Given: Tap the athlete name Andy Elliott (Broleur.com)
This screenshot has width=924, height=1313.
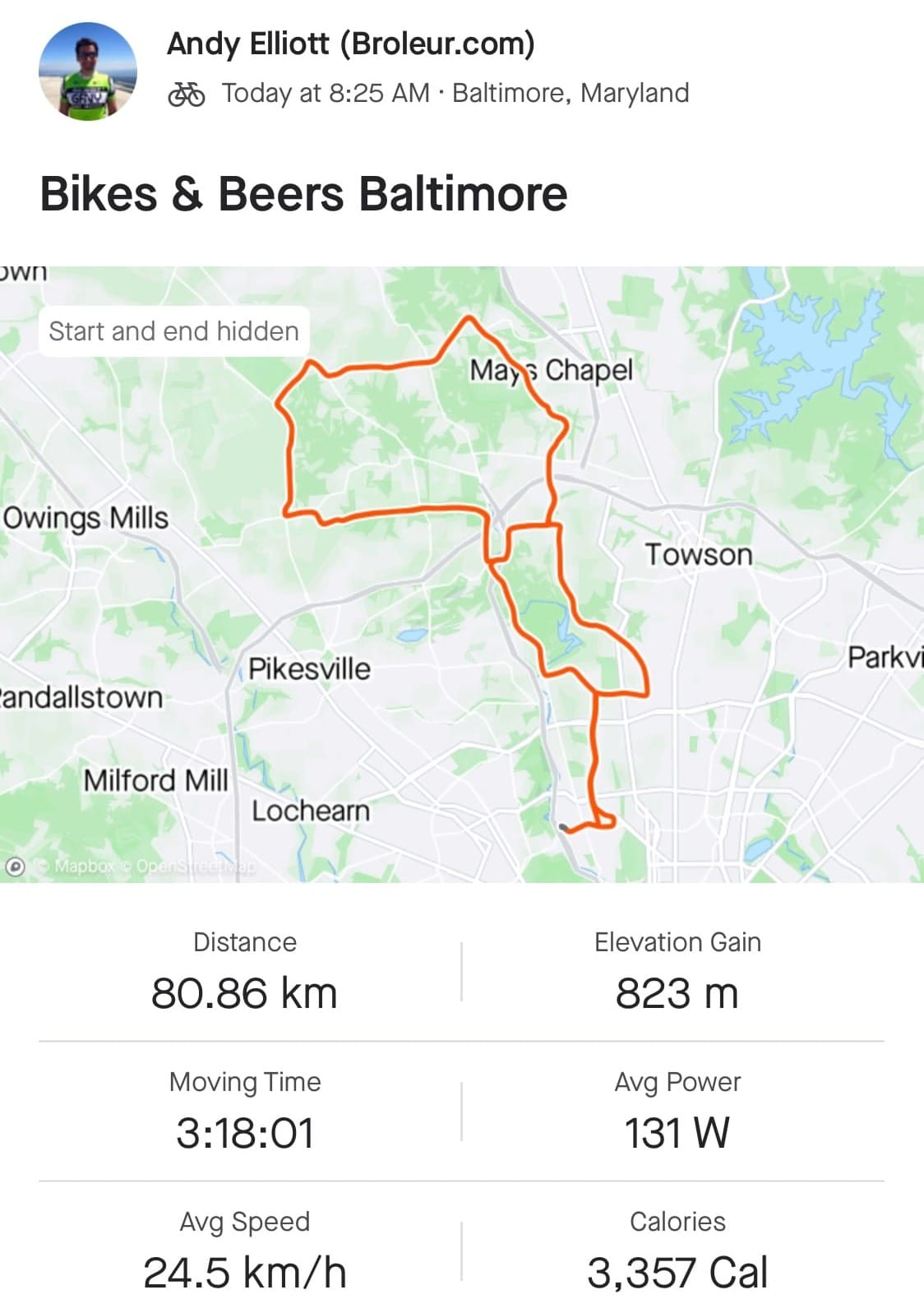Looking at the screenshot, I should tap(350, 44).
